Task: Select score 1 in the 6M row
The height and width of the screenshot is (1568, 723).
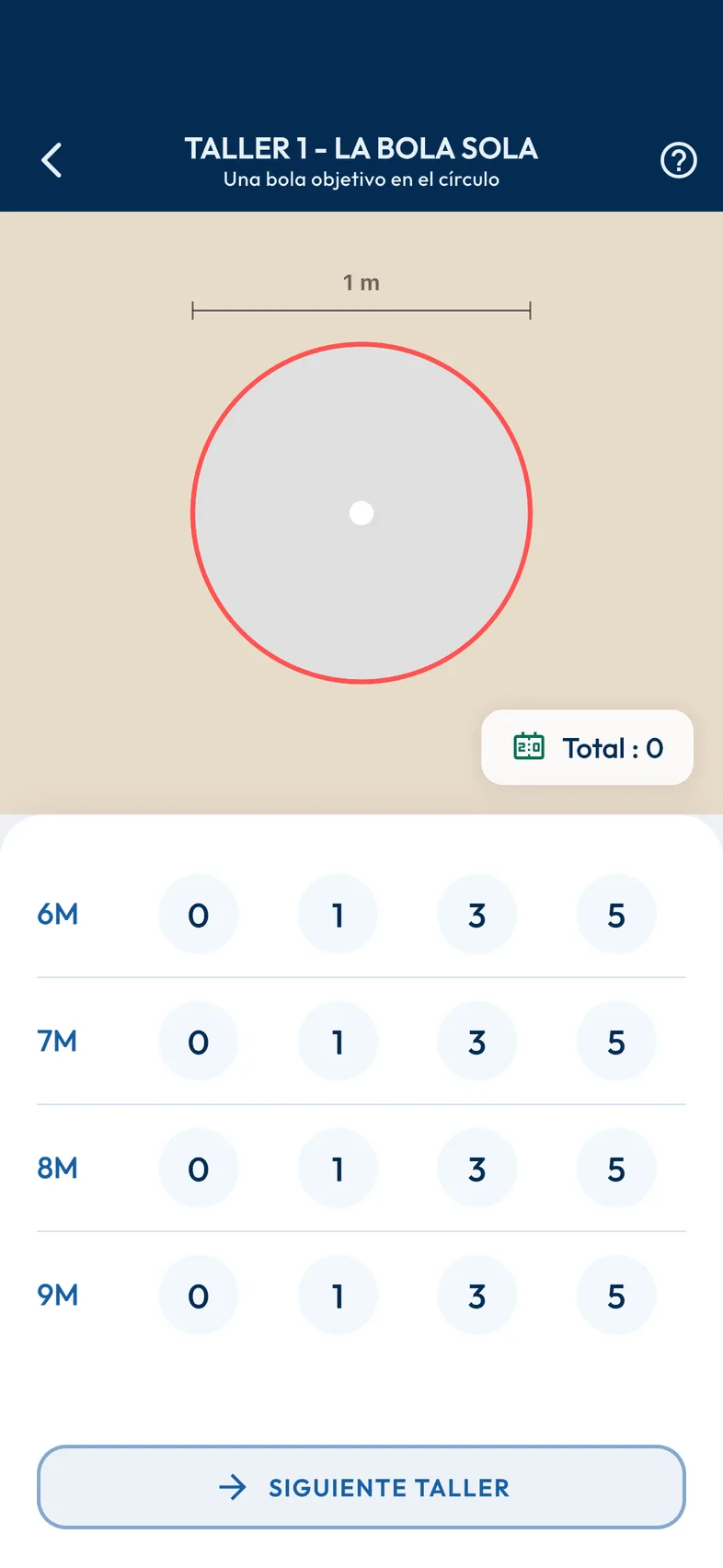Action: pyautogui.click(x=338, y=915)
